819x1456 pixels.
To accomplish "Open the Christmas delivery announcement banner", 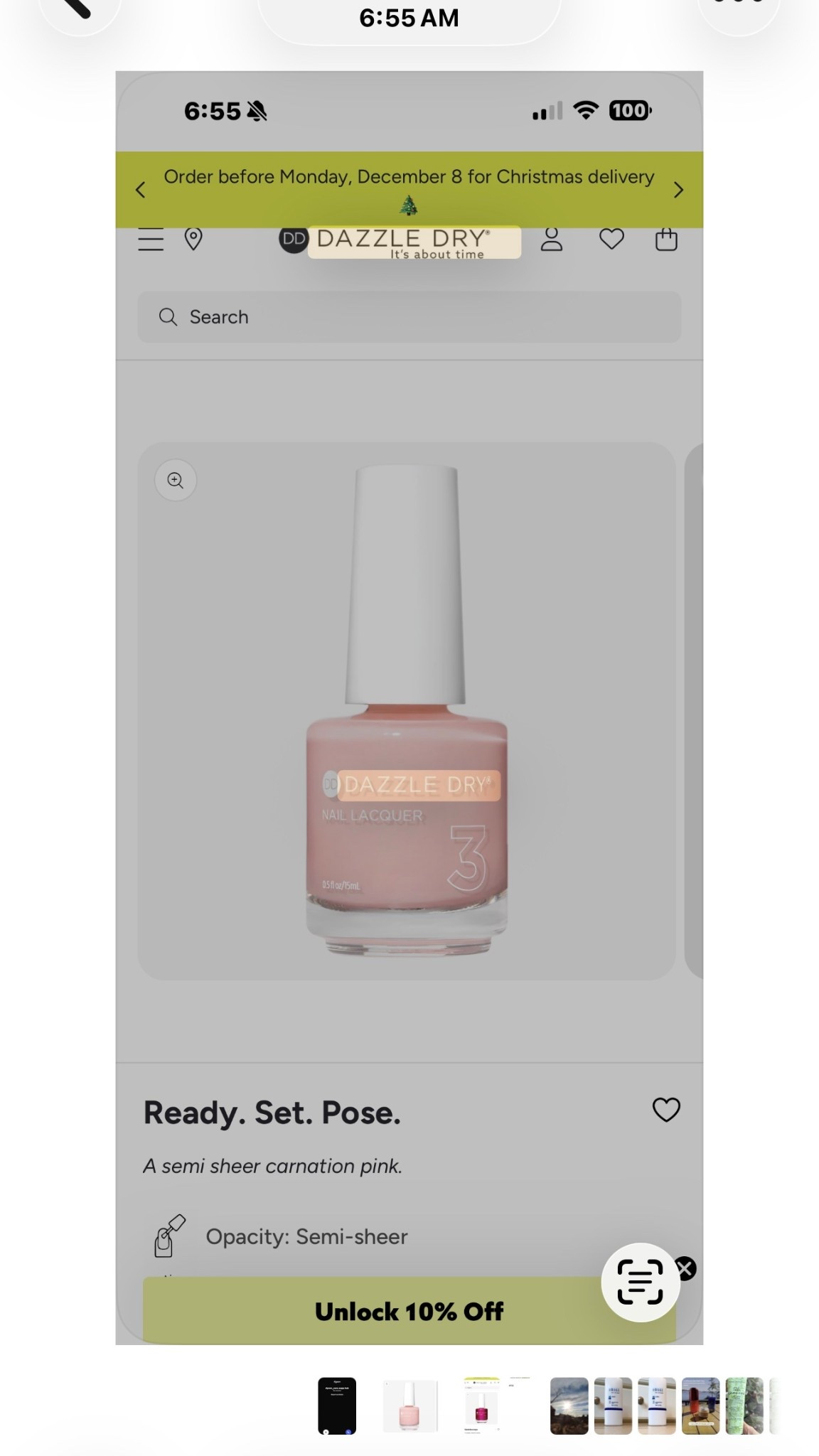I will pyautogui.click(x=409, y=177).
